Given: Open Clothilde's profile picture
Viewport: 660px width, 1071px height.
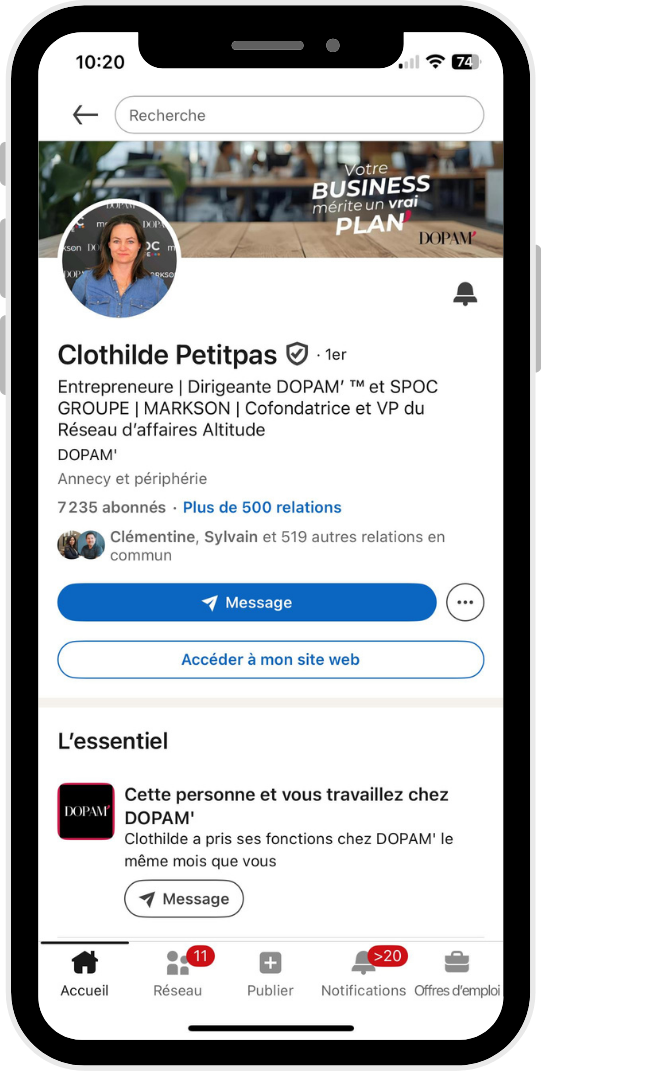Looking at the screenshot, I should pyautogui.click(x=120, y=260).
